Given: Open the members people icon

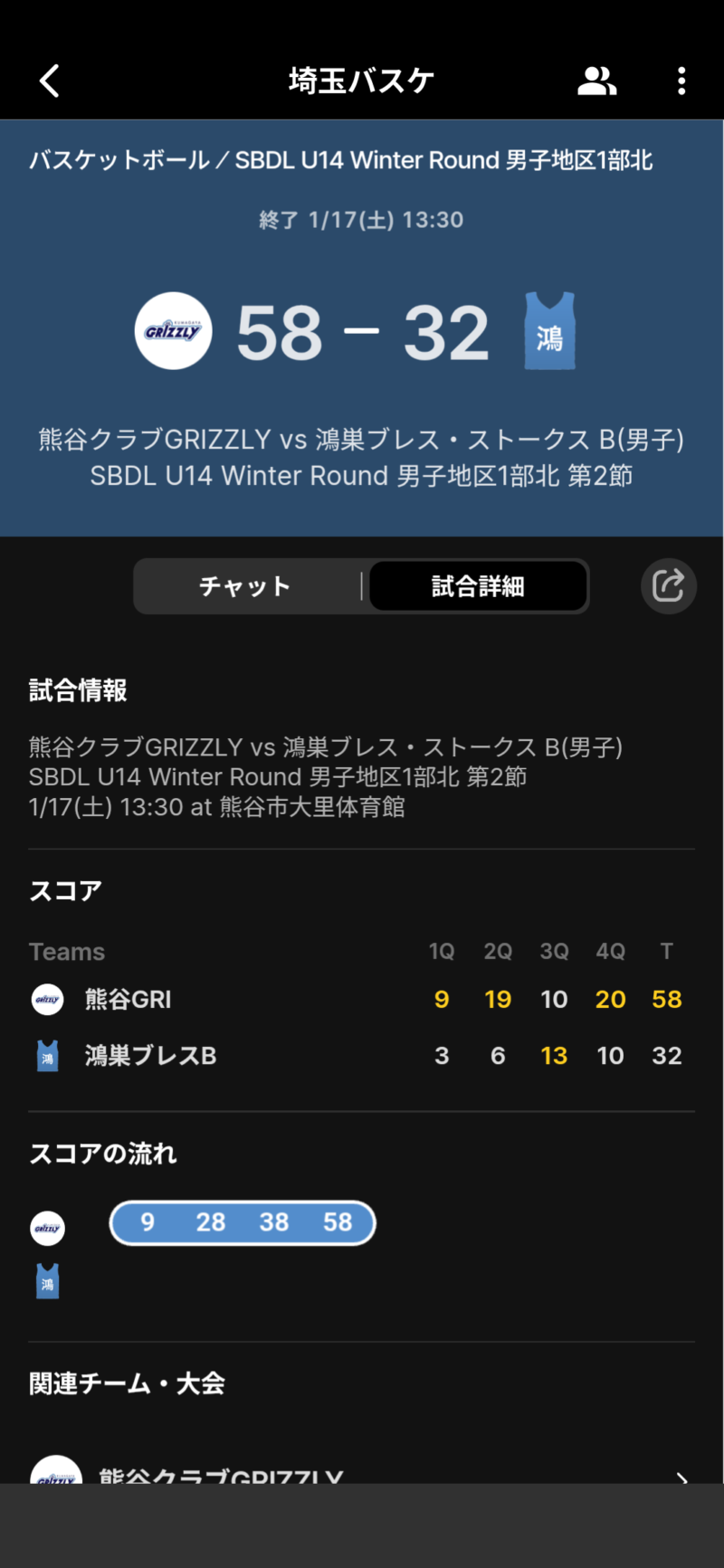Looking at the screenshot, I should (596, 81).
